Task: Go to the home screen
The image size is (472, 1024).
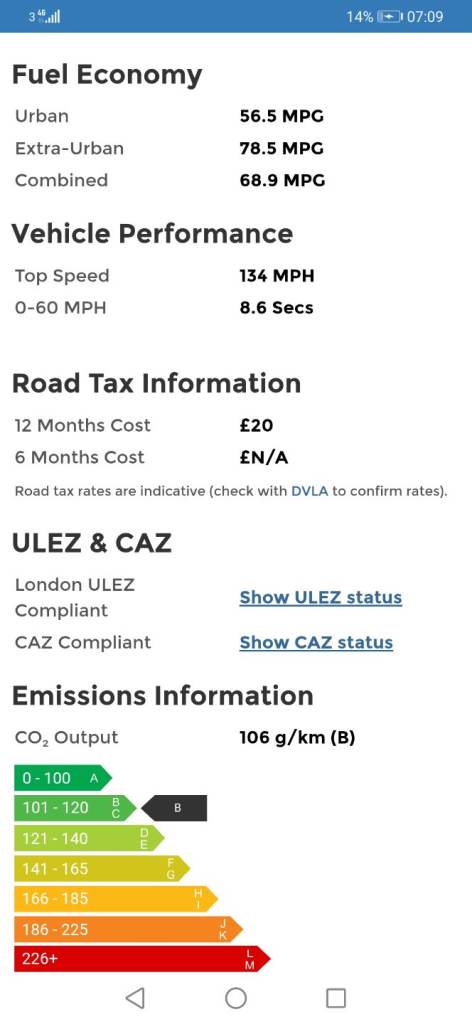Action: [x=236, y=998]
